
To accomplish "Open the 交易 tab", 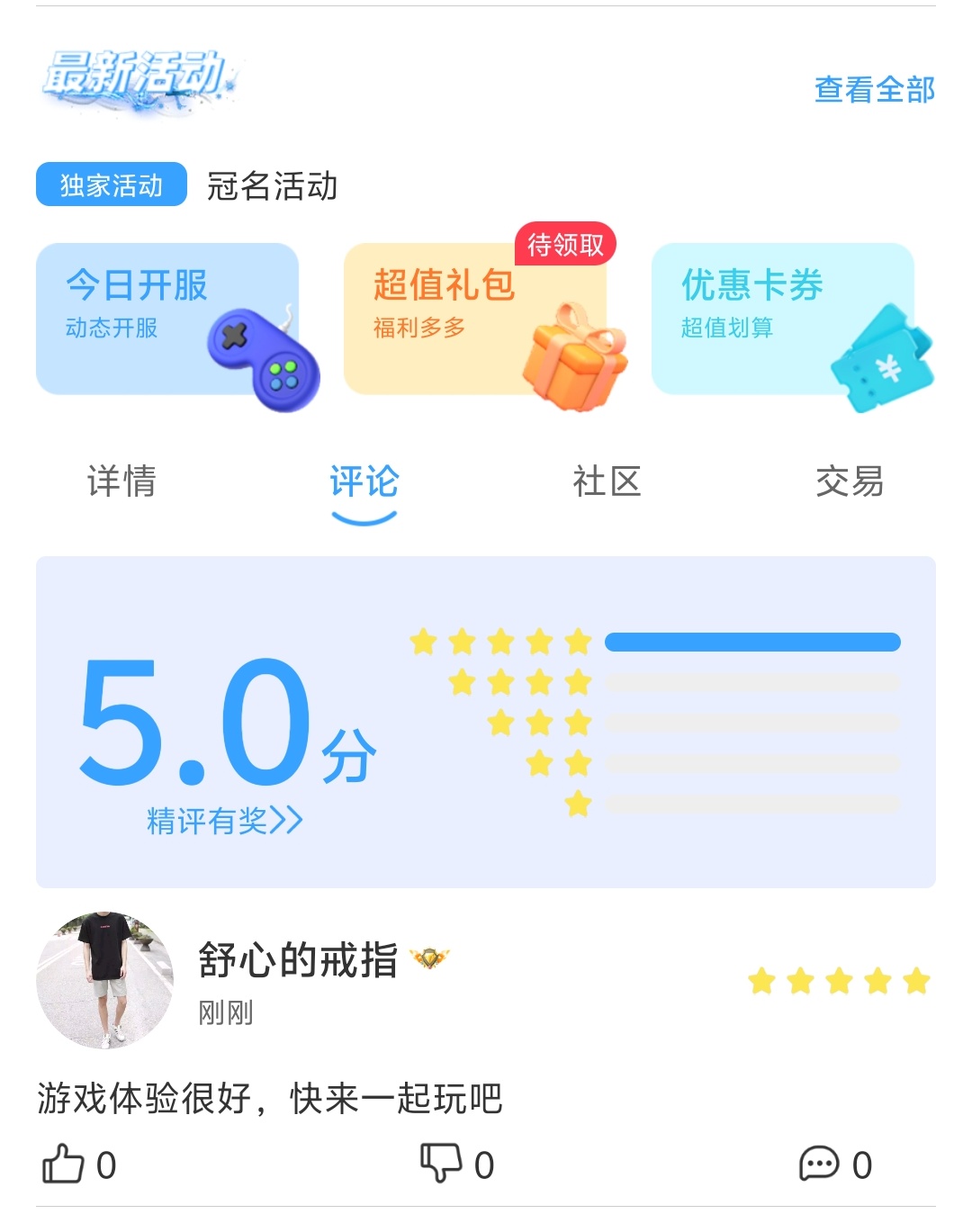I will [x=849, y=481].
